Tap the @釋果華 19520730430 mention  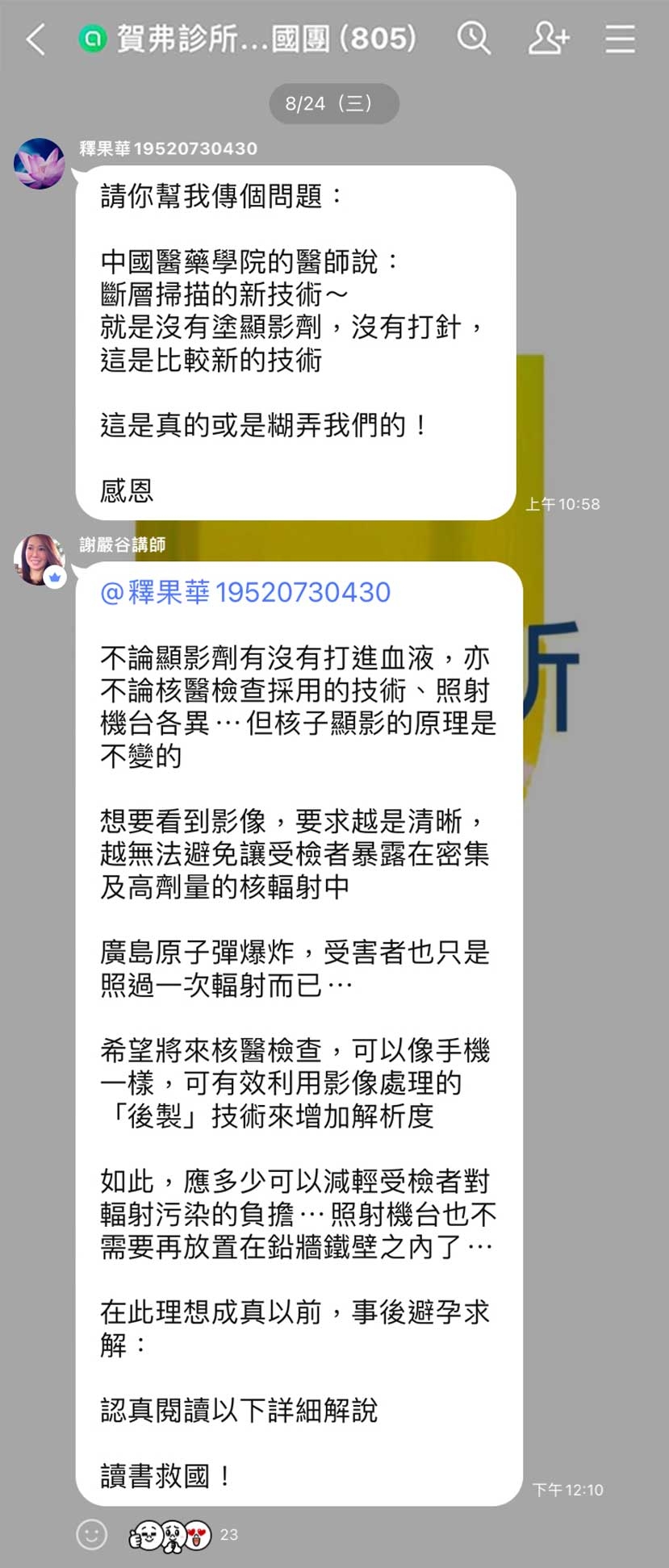(245, 593)
